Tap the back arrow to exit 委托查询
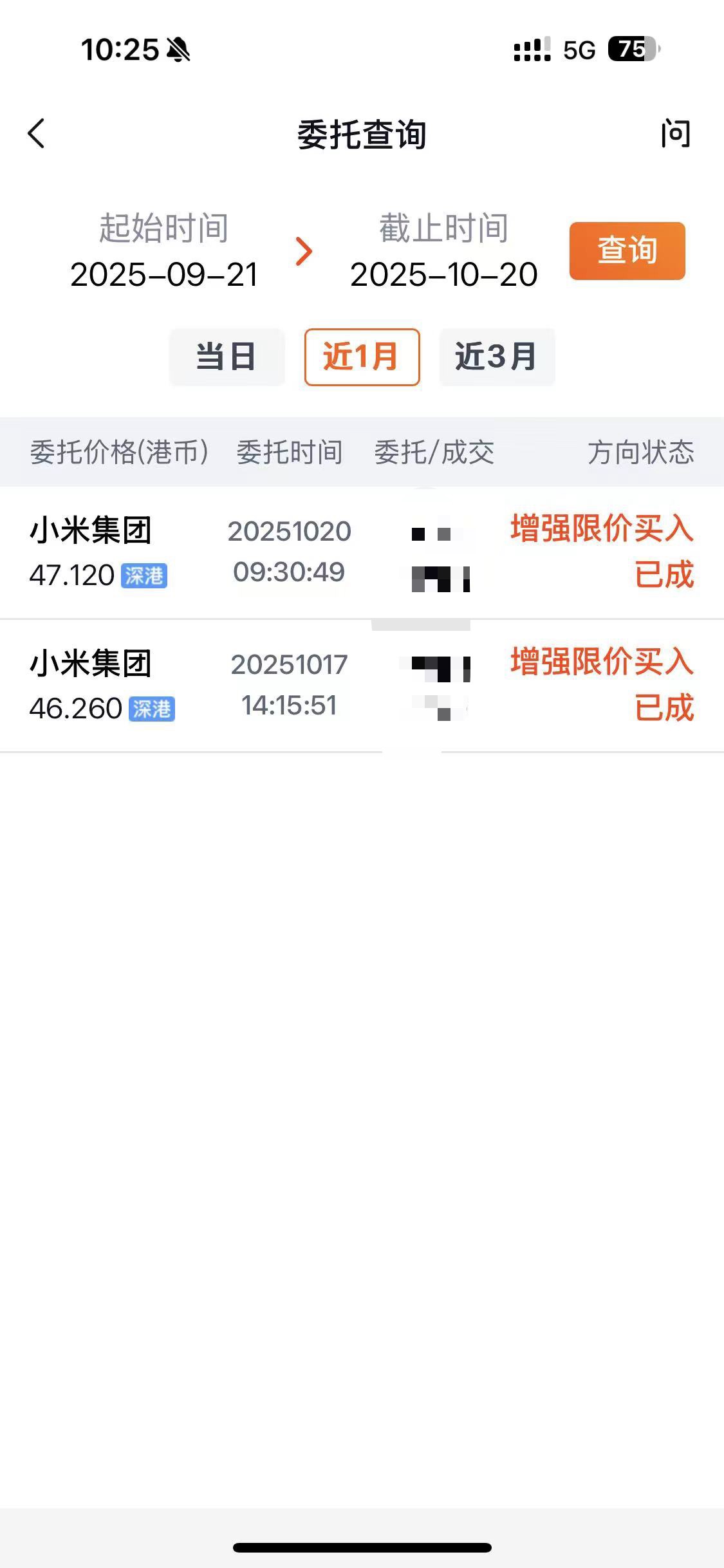This screenshot has height=1568, width=724. 37,134
